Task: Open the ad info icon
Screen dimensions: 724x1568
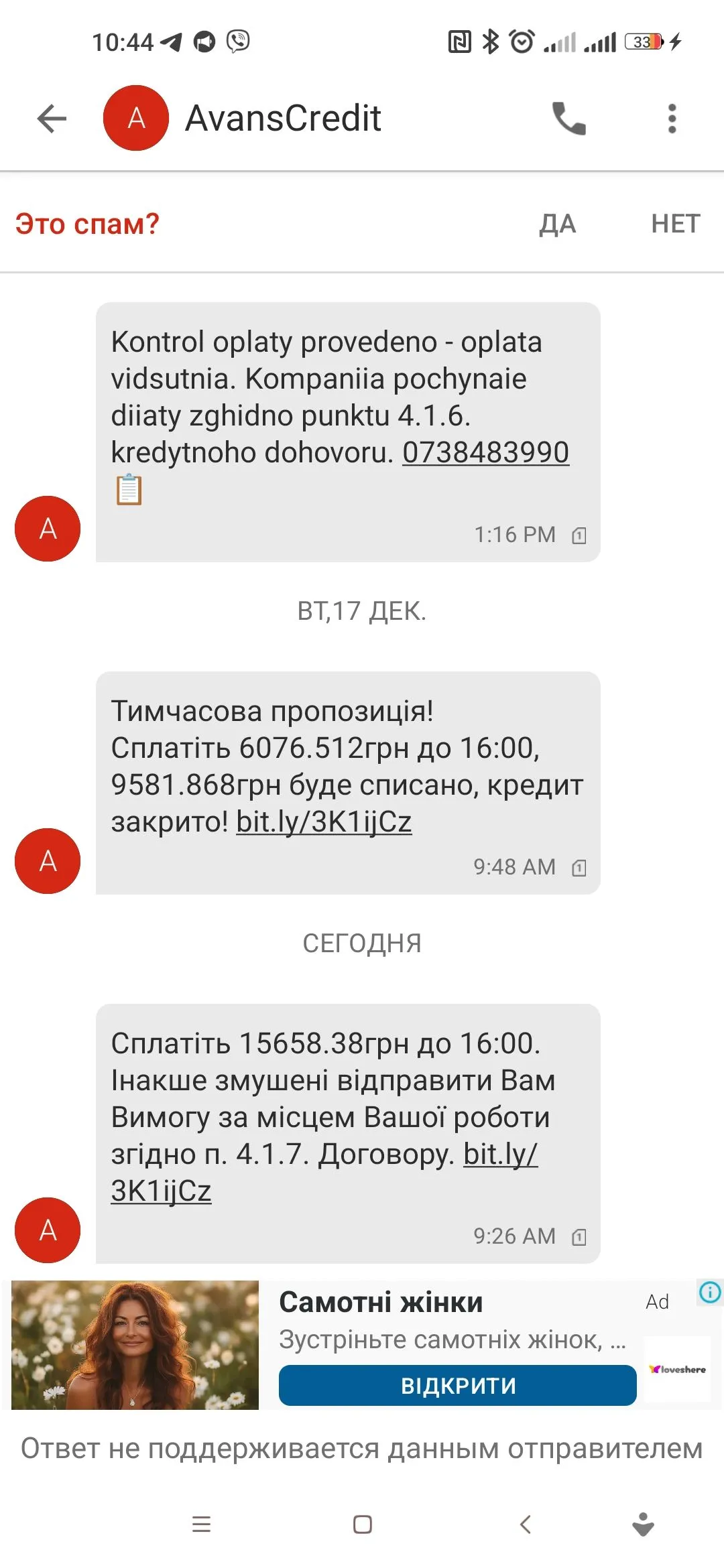Action: point(710,1292)
